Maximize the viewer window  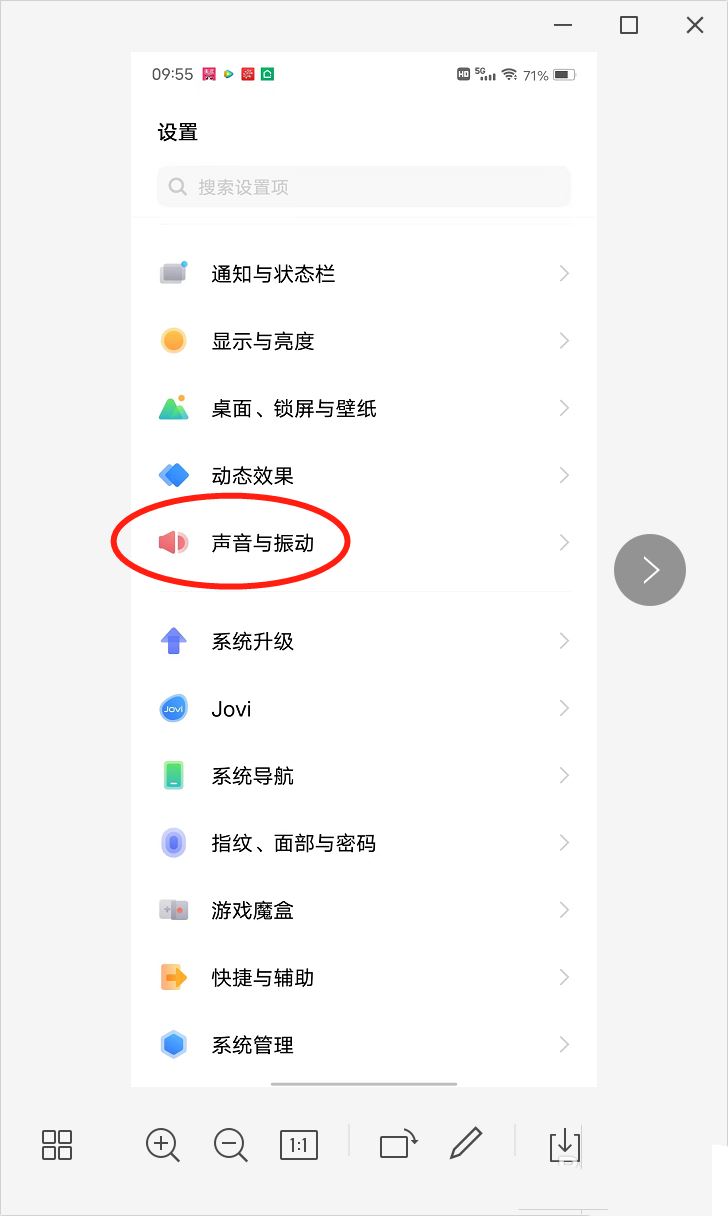click(629, 25)
